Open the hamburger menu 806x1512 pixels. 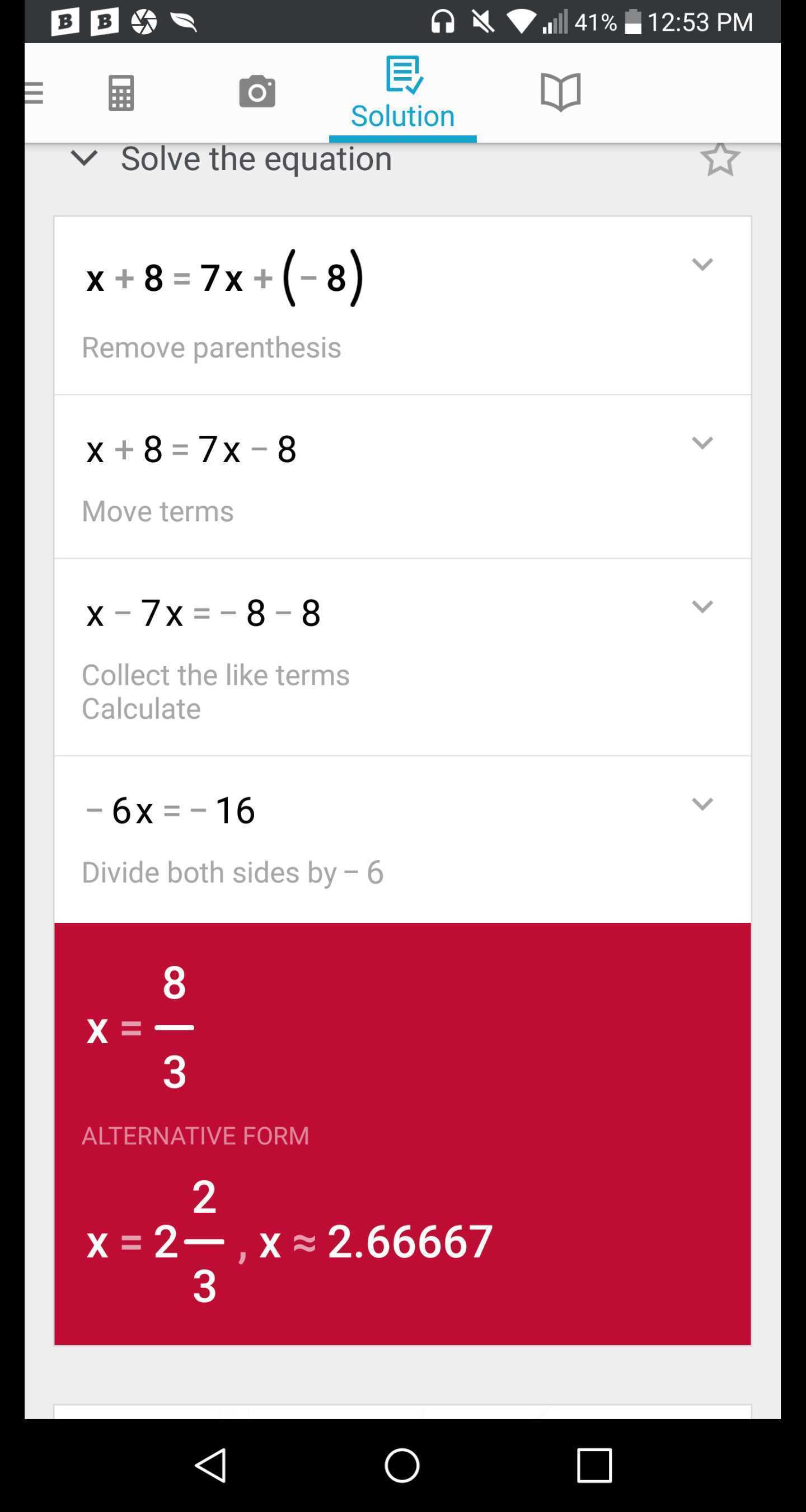pyautogui.click(x=34, y=93)
